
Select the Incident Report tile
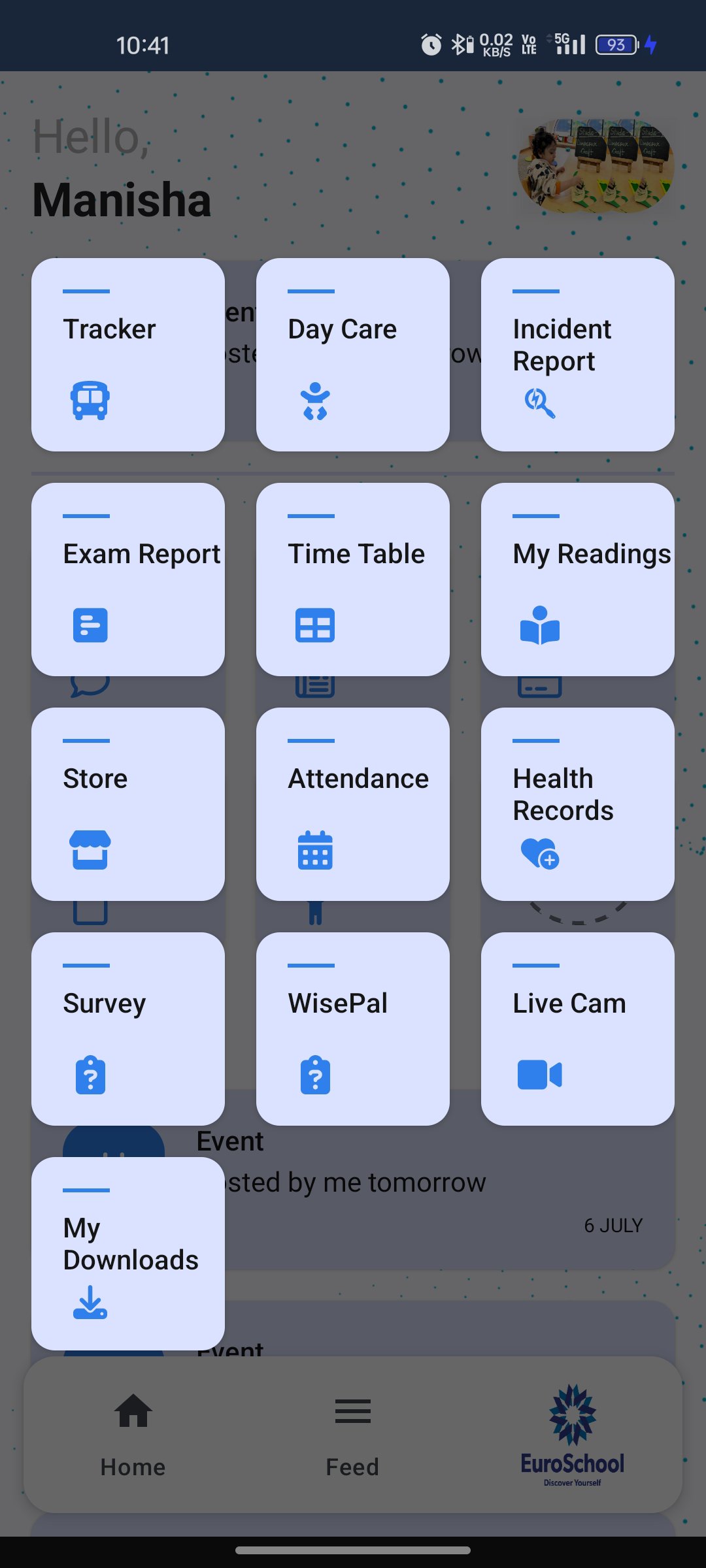tap(578, 354)
